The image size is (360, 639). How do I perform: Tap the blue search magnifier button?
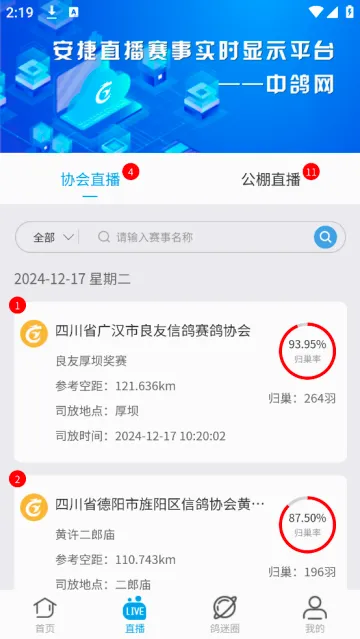pyautogui.click(x=325, y=237)
